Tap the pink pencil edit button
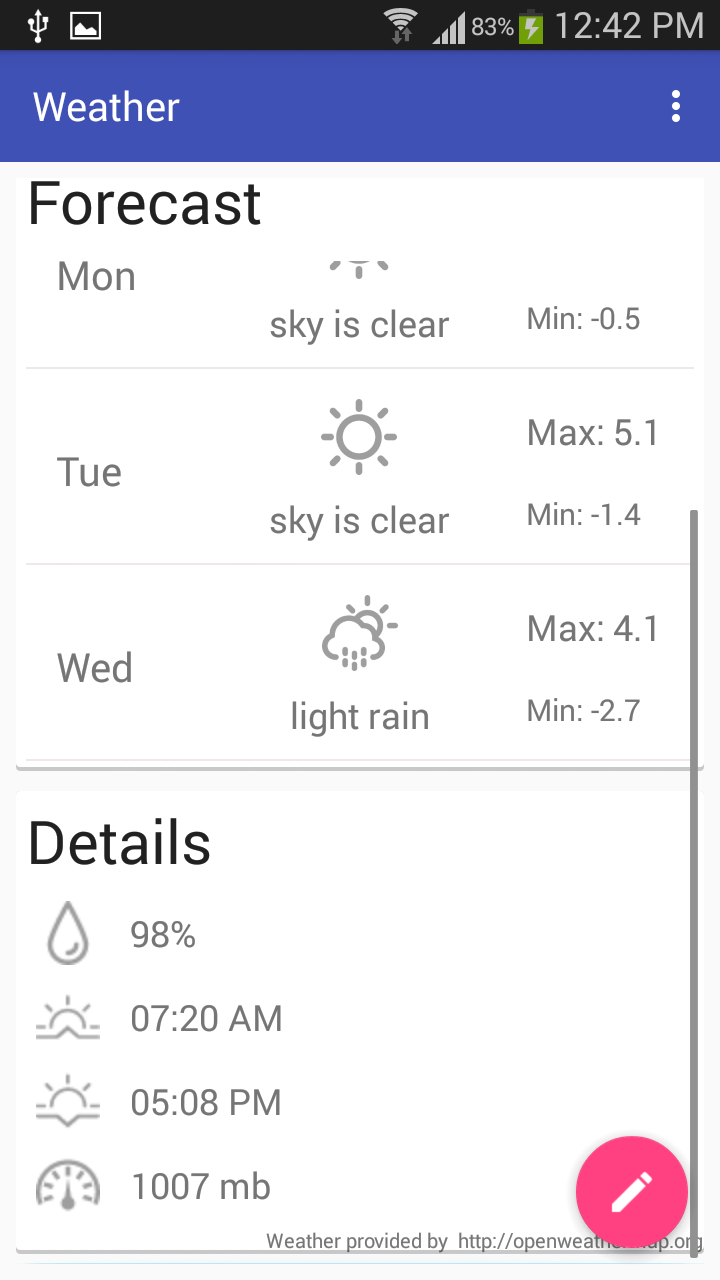The width and height of the screenshot is (720, 1280). pos(631,1191)
